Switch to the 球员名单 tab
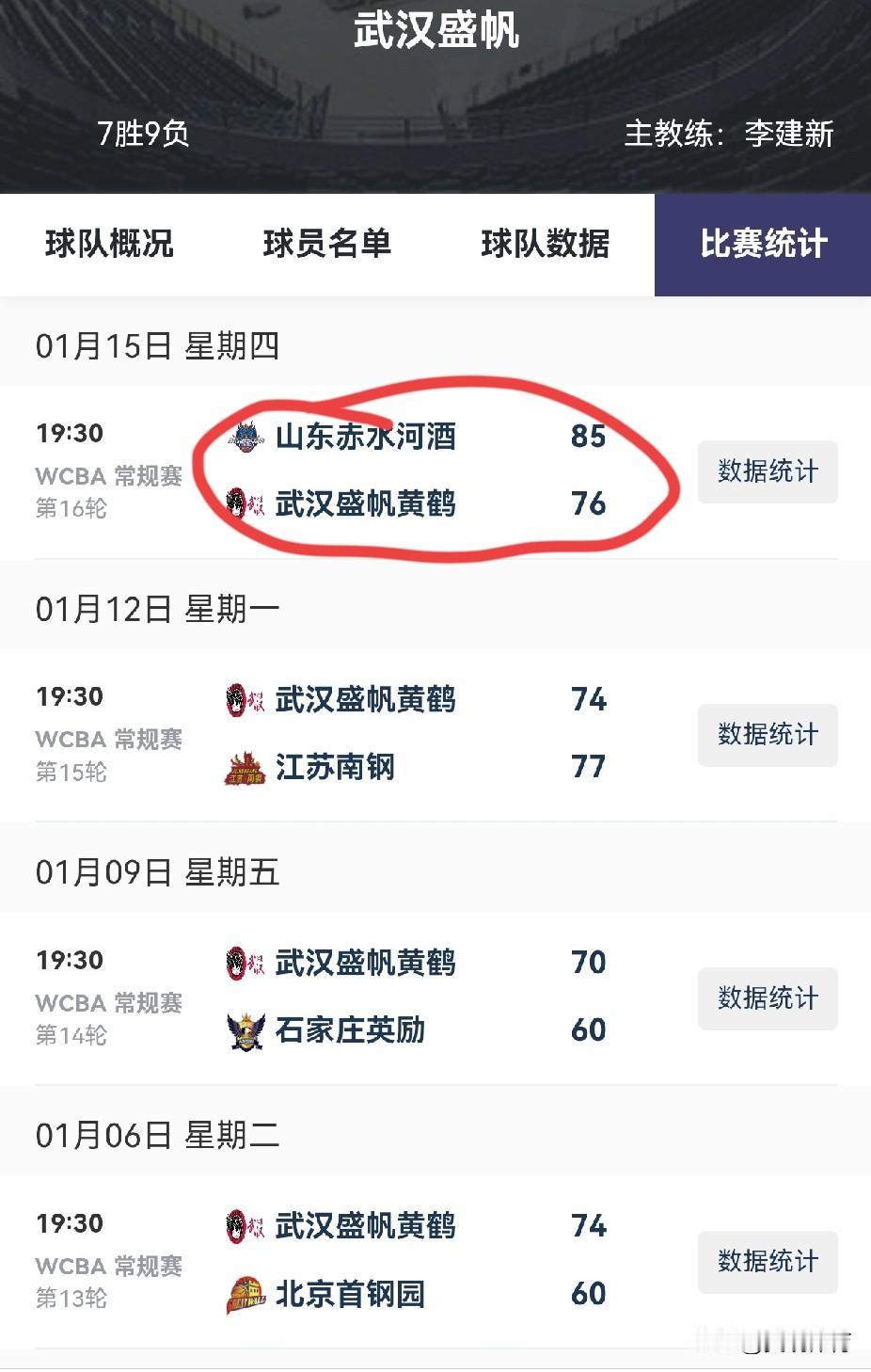871x1372 pixels. pos(328,245)
